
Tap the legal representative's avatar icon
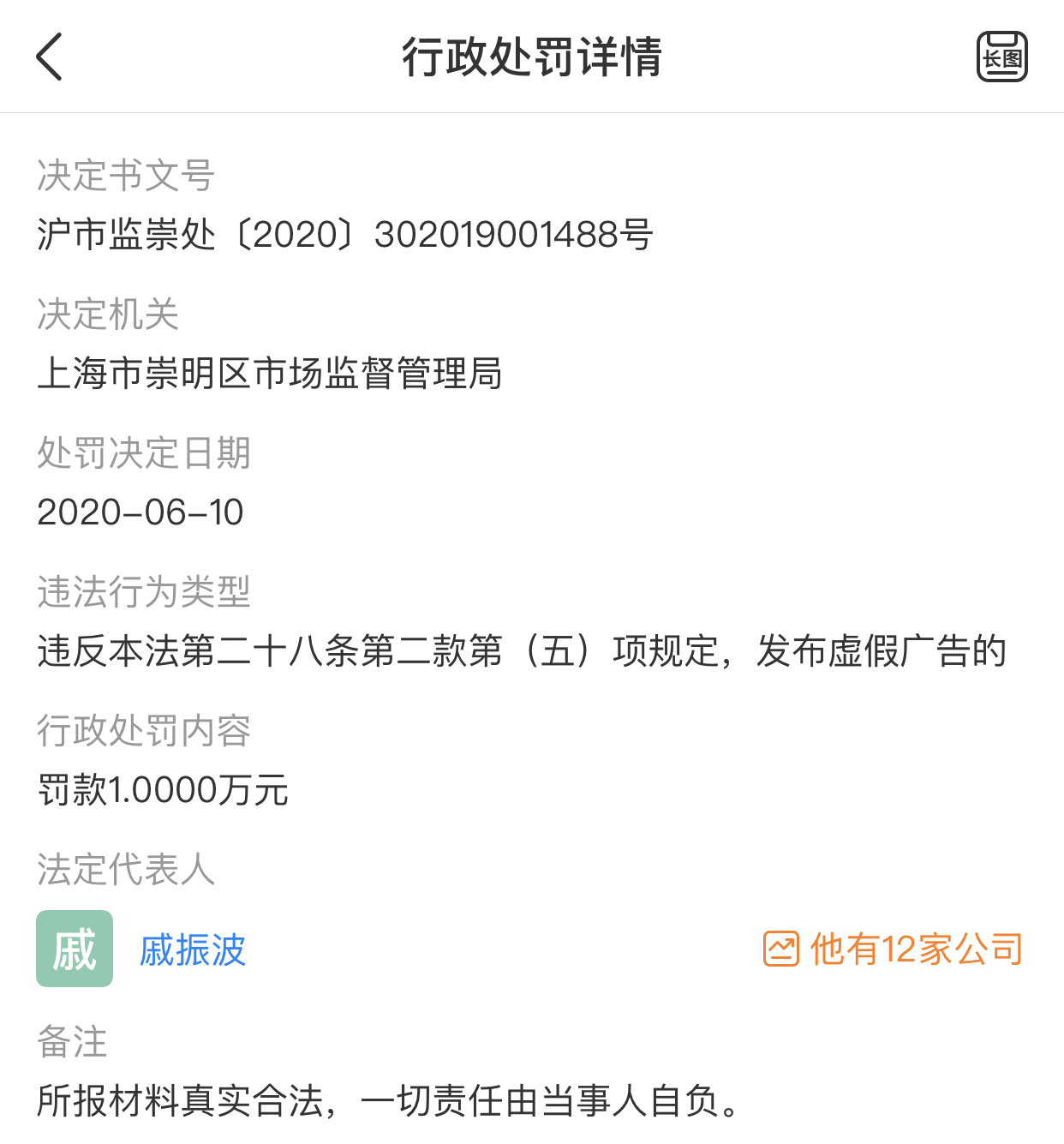tap(75, 949)
